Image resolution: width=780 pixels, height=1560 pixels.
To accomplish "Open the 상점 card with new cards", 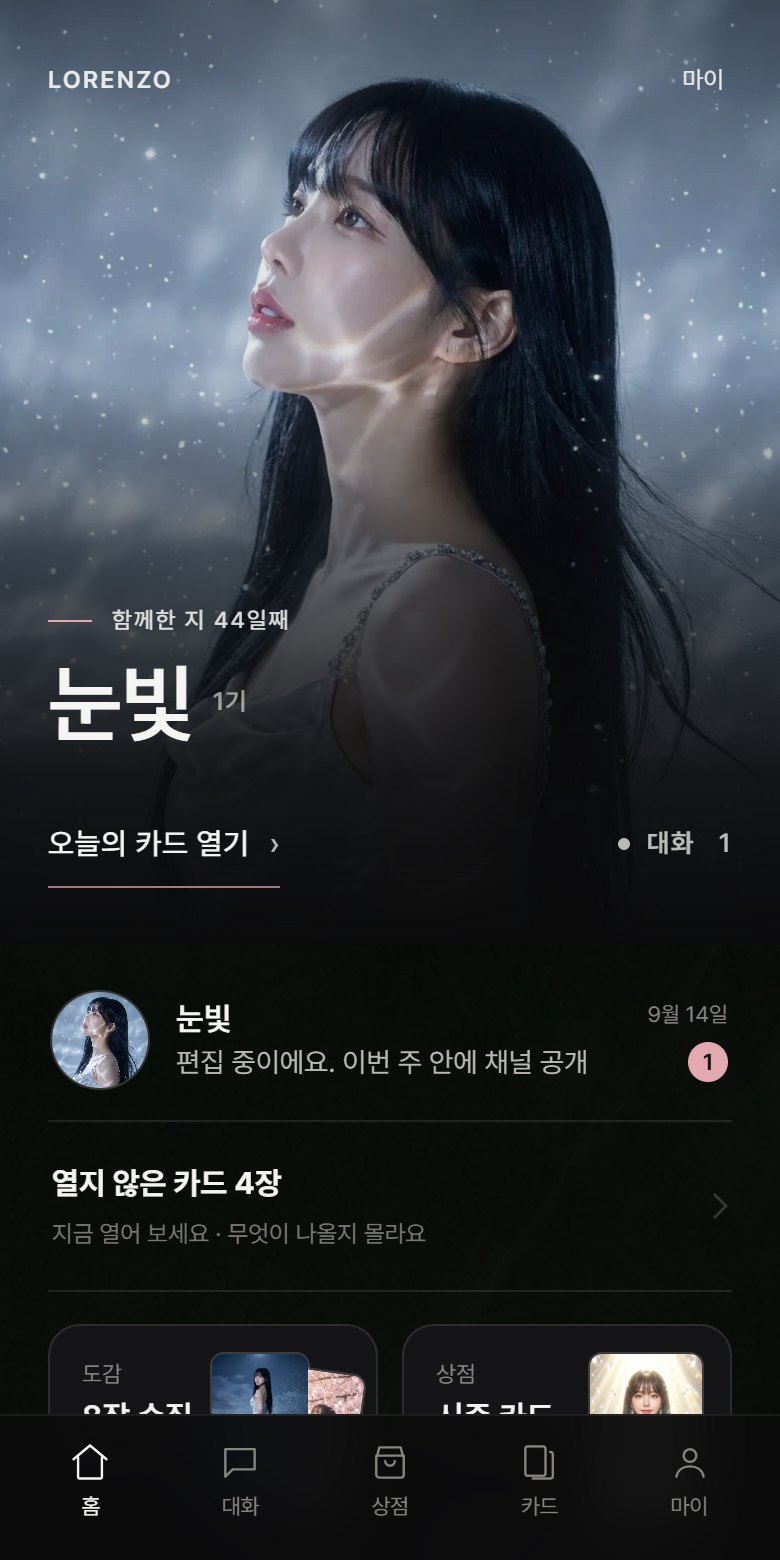I will 567,1370.
